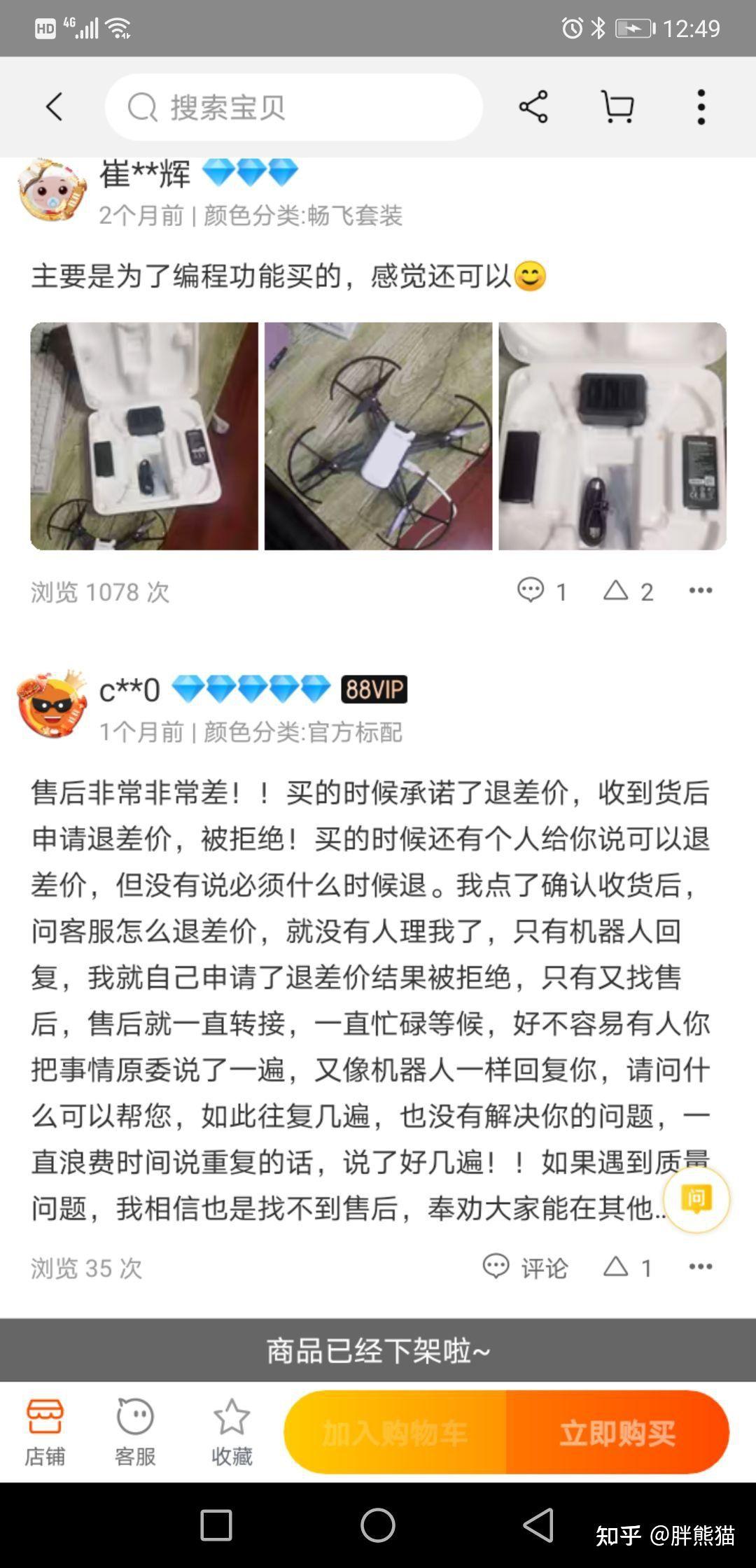
Task: Upvote c**0's review
Action: tap(627, 1267)
